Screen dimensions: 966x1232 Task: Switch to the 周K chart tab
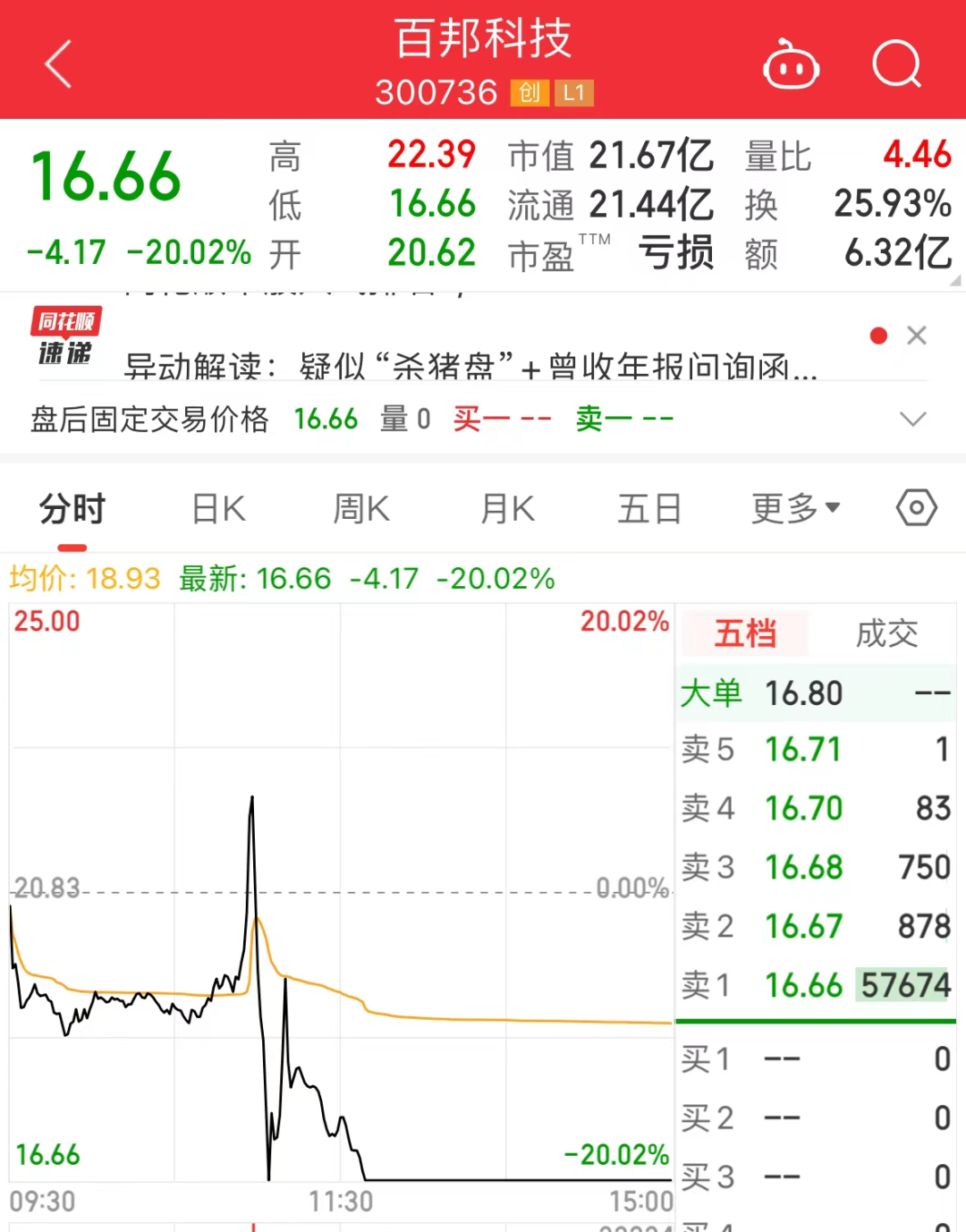pos(361,509)
